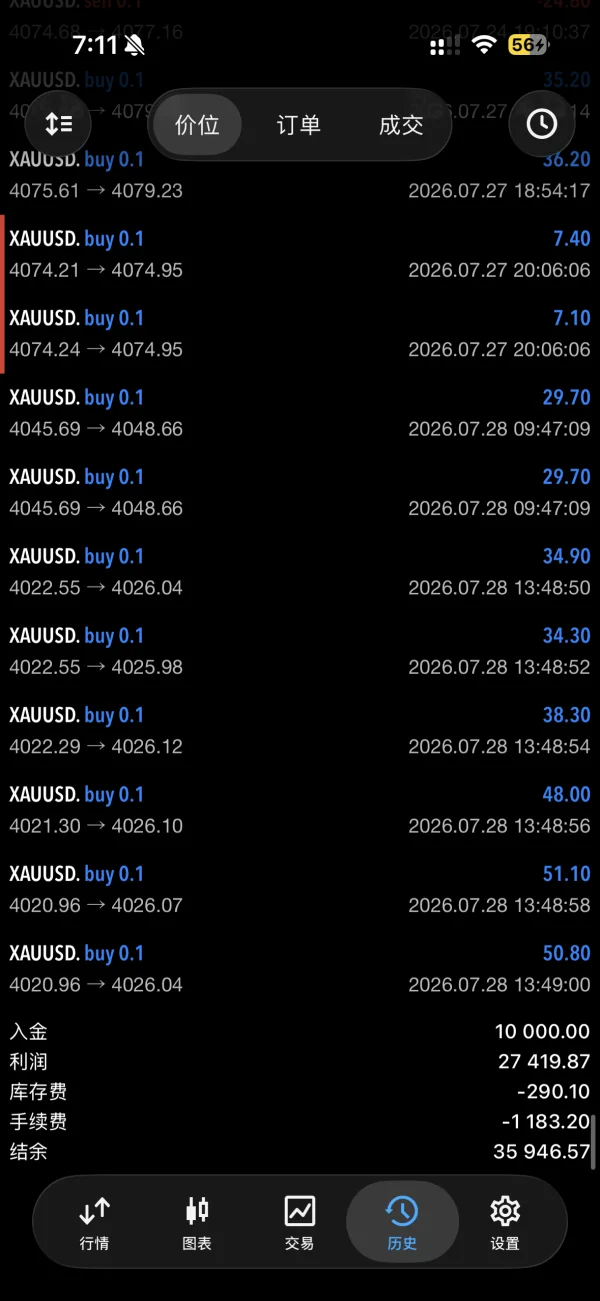This screenshot has height=1301, width=600.
Task: Open the trade closed at 18:54:17
Action: (300, 175)
